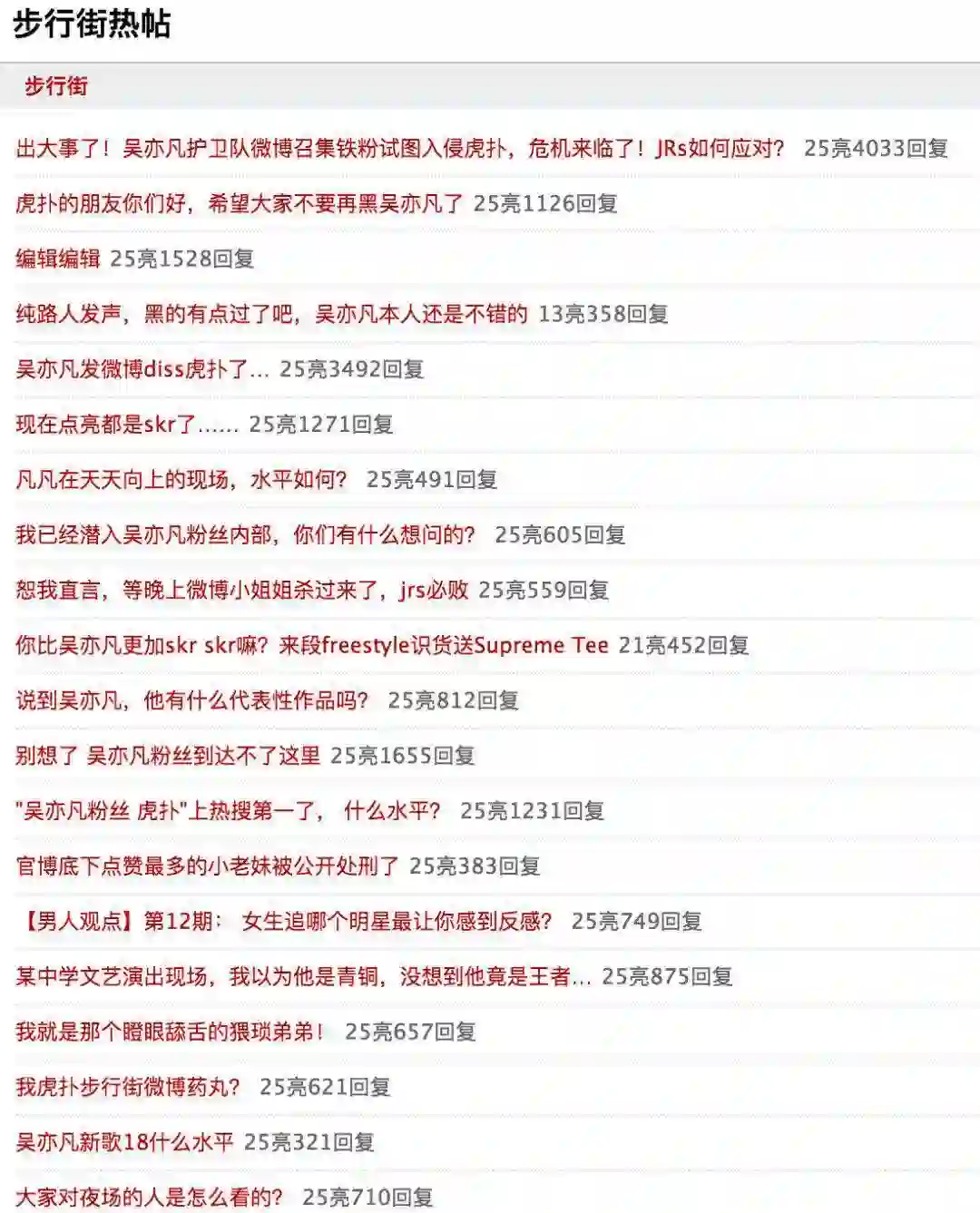
Task: Open post about freestyle送Supreme Tee
Action: click(x=311, y=646)
